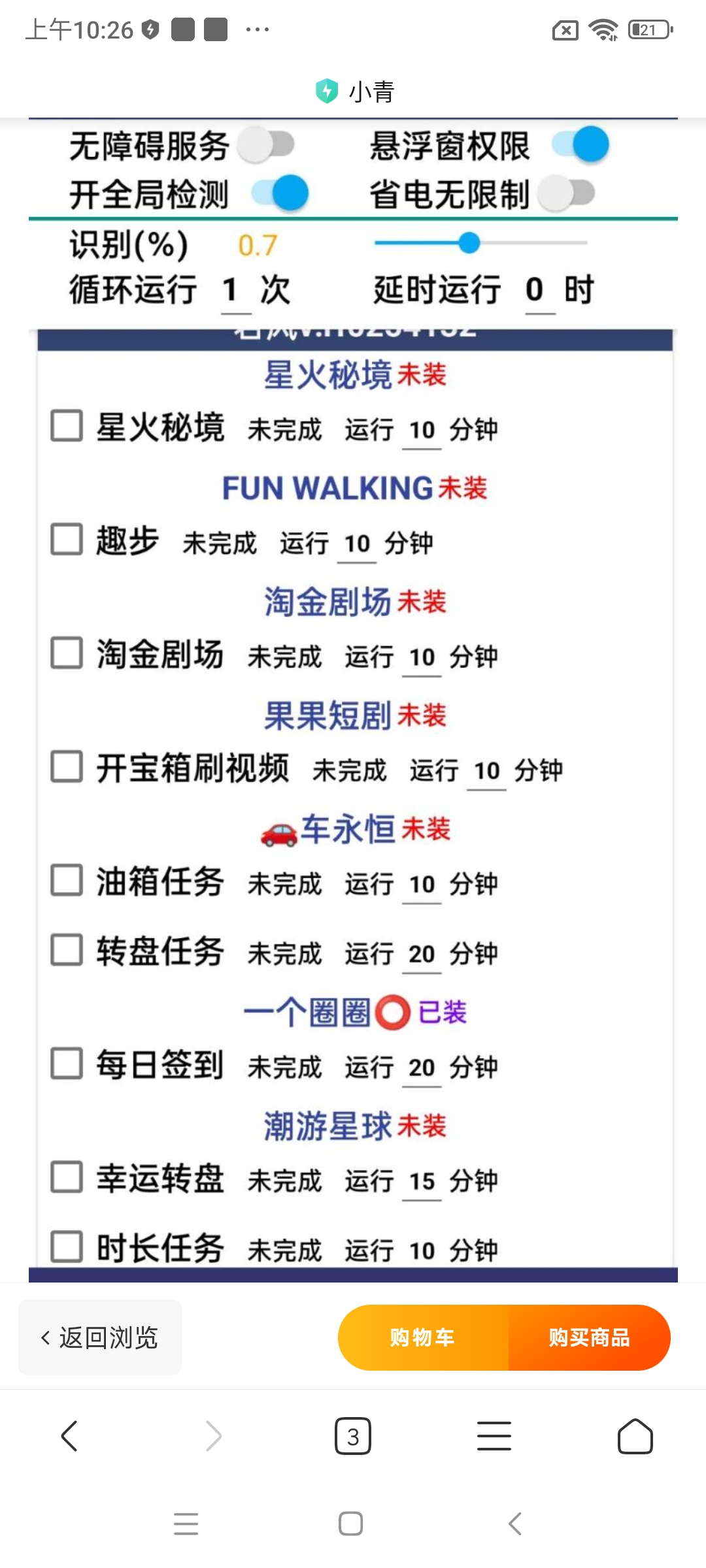Go back with the browser back arrow
Screen dimensions: 706x1568
70,1436
